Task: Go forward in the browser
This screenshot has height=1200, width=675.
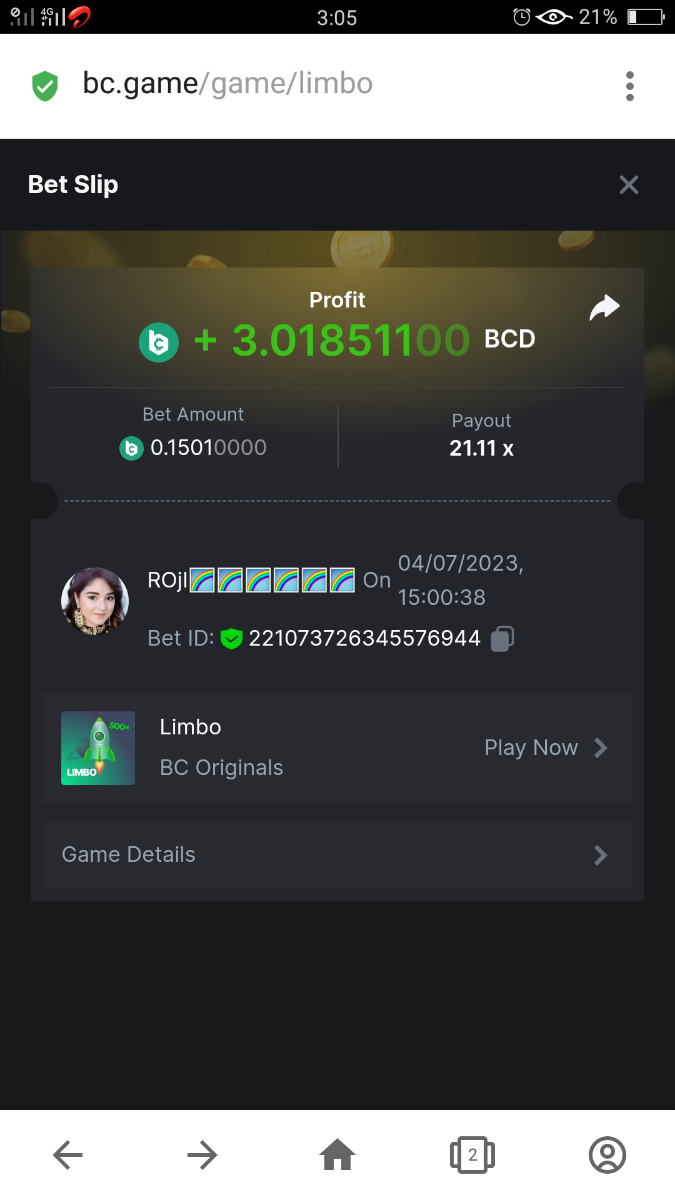Action: pyautogui.click(x=202, y=1156)
